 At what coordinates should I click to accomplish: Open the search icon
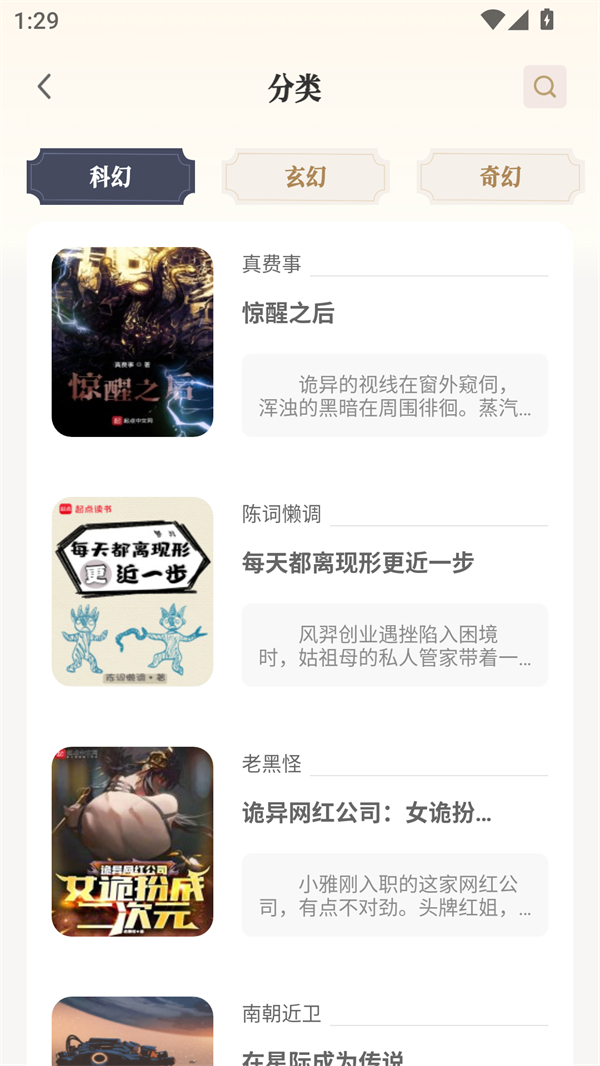pyautogui.click(x=544, y=87)
